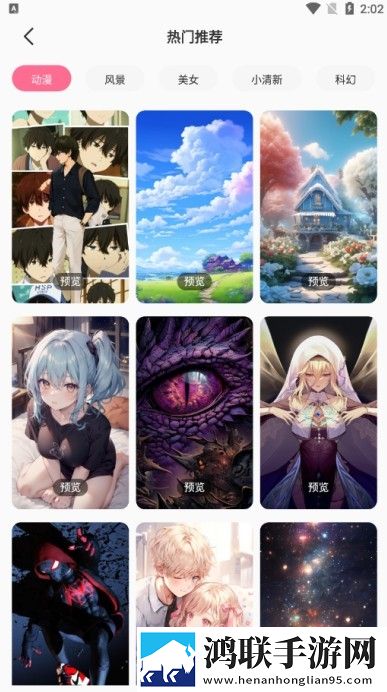
Task: Select the 动漫 category chip
Action: tap(41, 79)
